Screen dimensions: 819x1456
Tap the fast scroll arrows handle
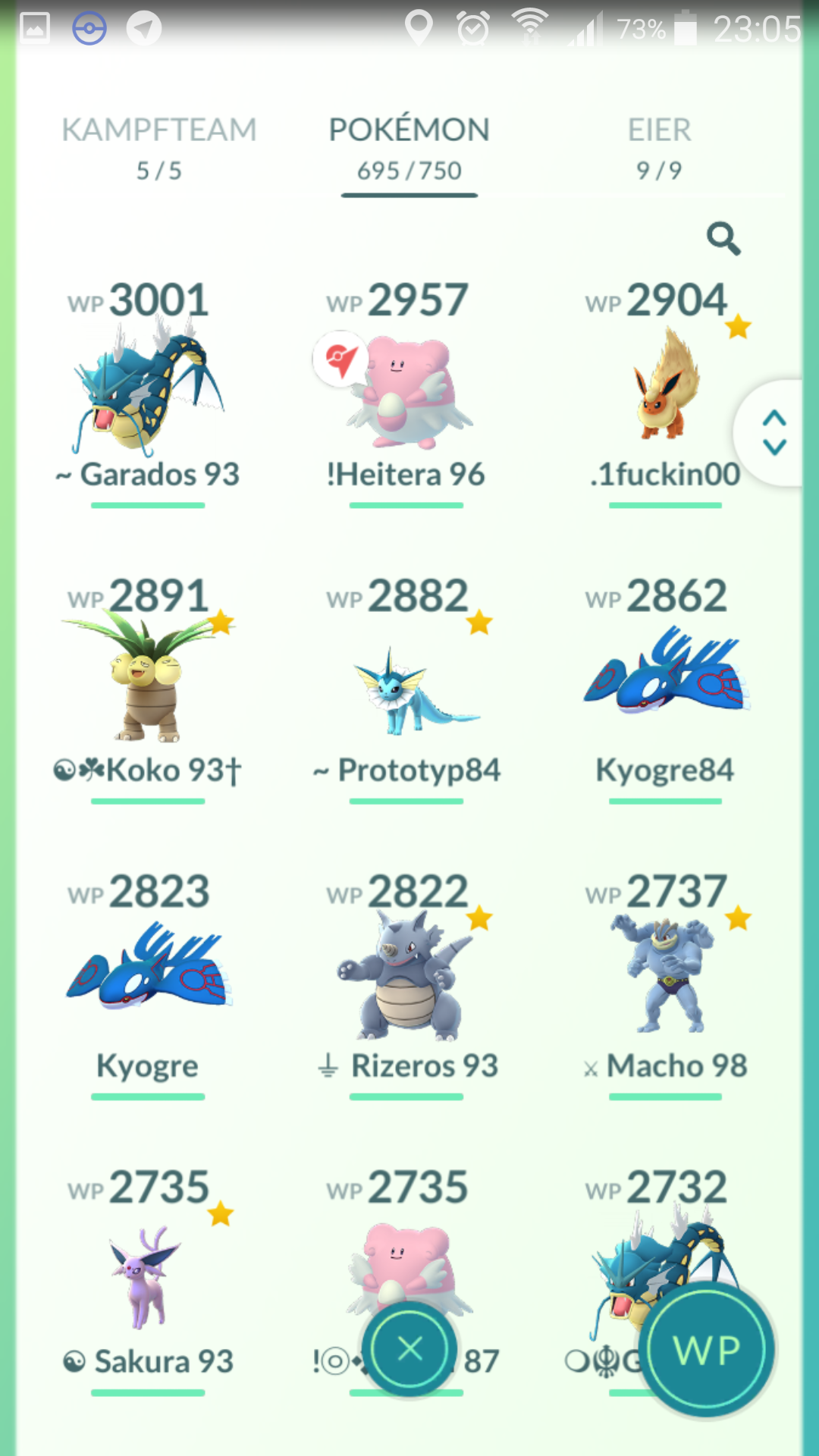773,432
